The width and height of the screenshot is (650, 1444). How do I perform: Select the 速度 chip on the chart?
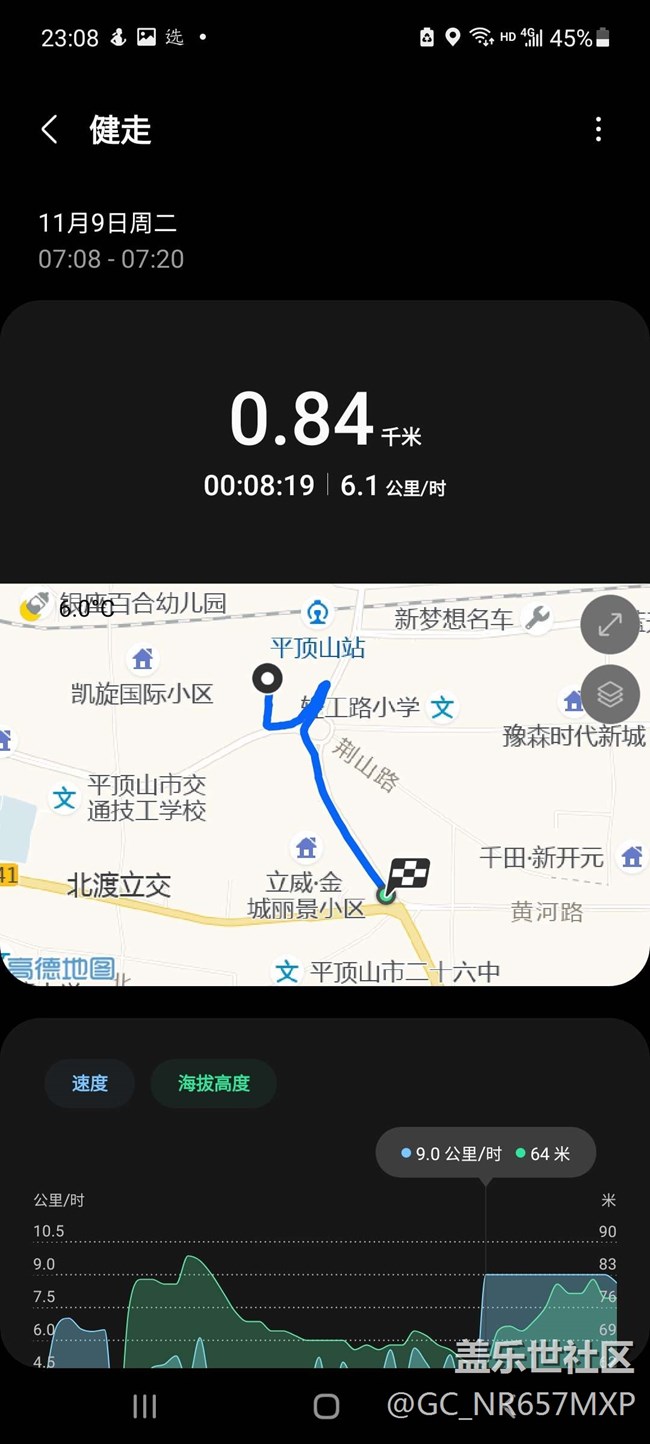click(x=90, y=1083)
